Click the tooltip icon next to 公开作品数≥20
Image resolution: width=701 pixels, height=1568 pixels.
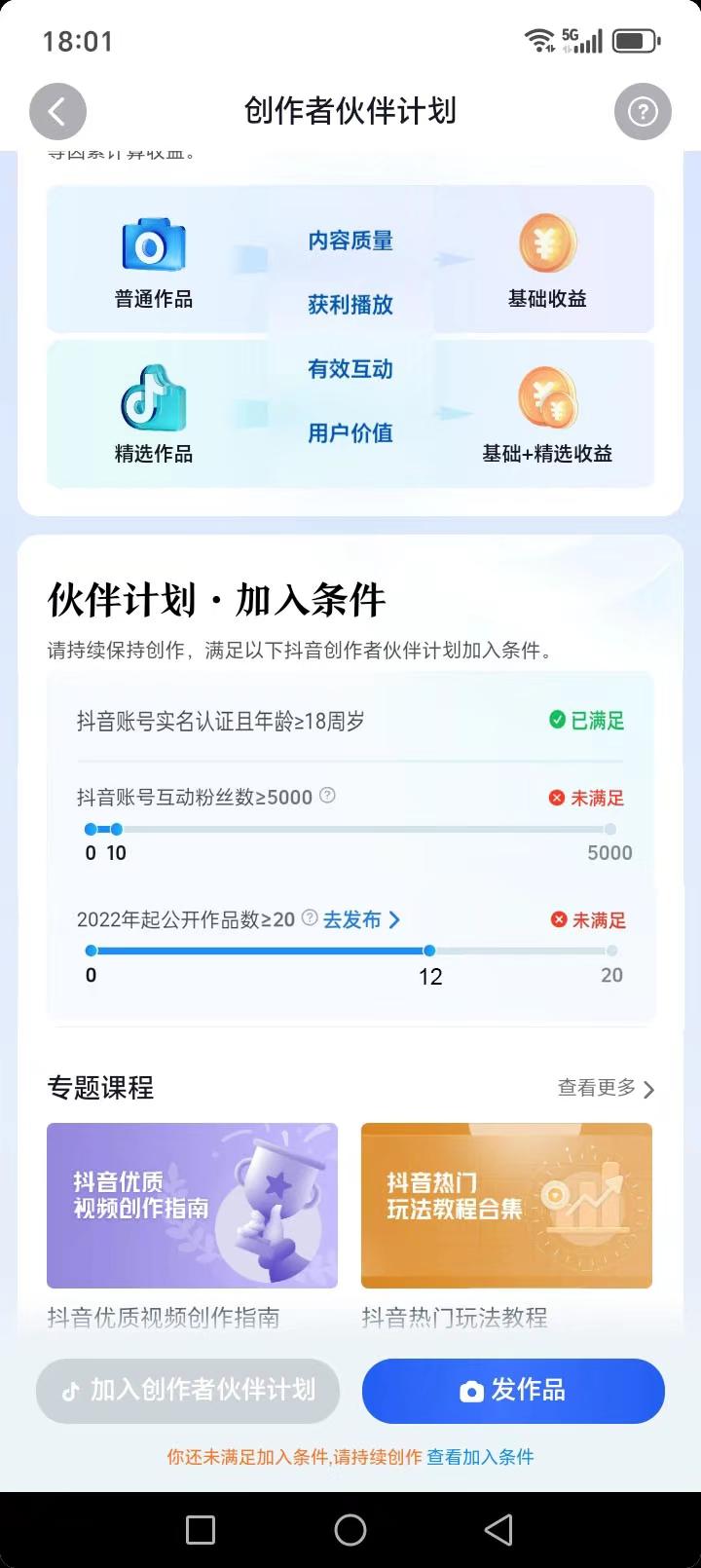[310, 916]
